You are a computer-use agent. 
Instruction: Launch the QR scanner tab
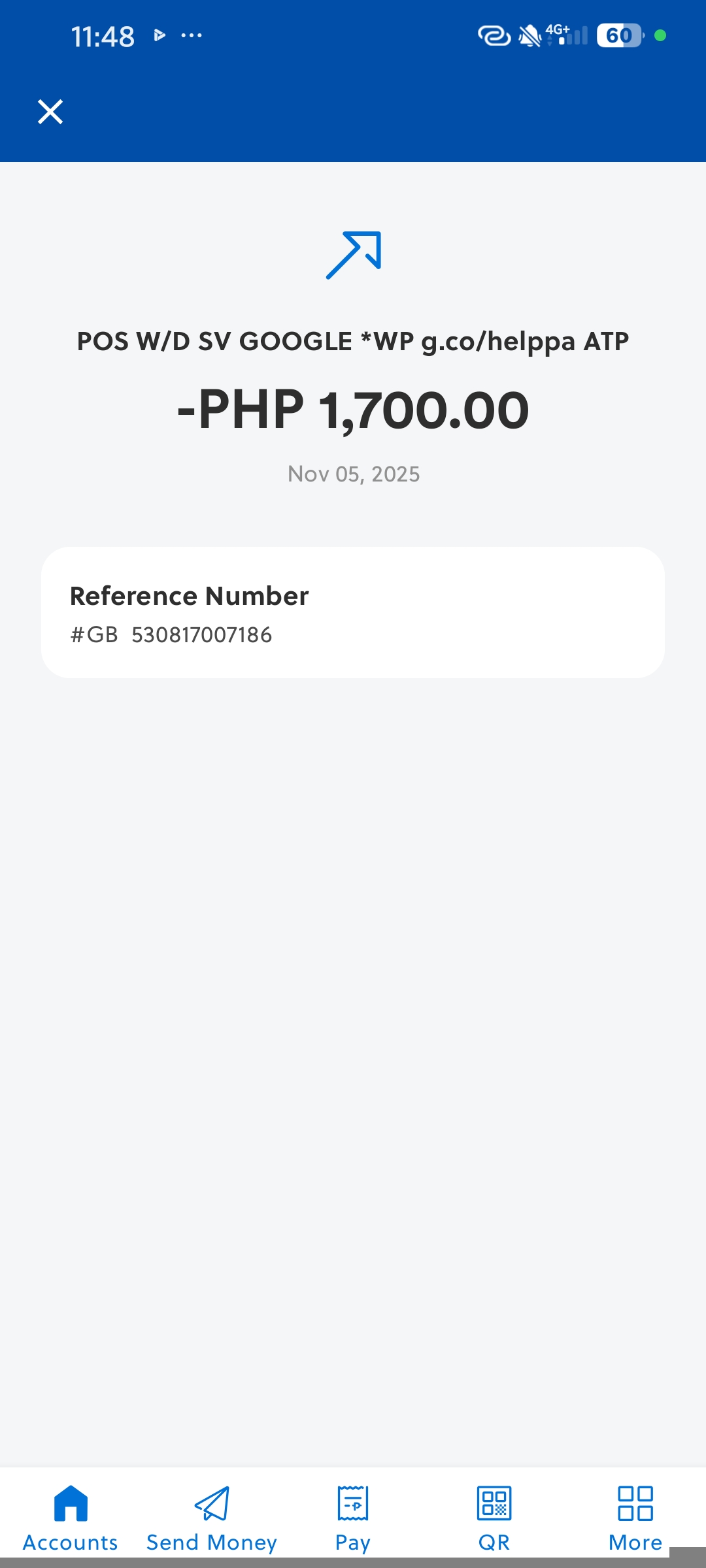pos(494,1518)
